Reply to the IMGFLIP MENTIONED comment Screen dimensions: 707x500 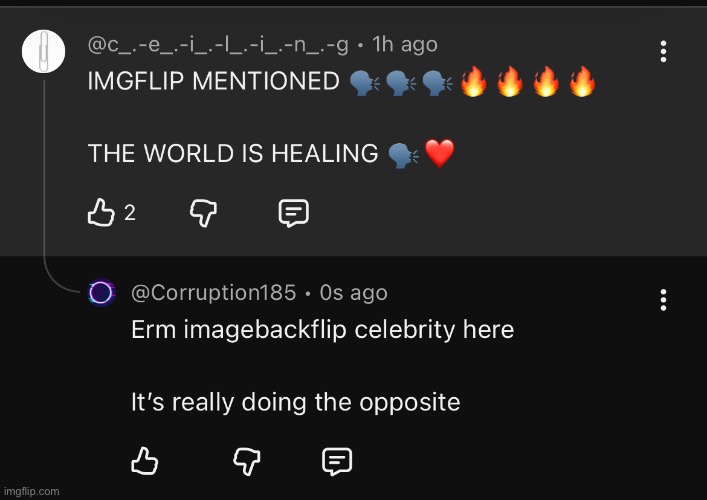pos(293,212)
